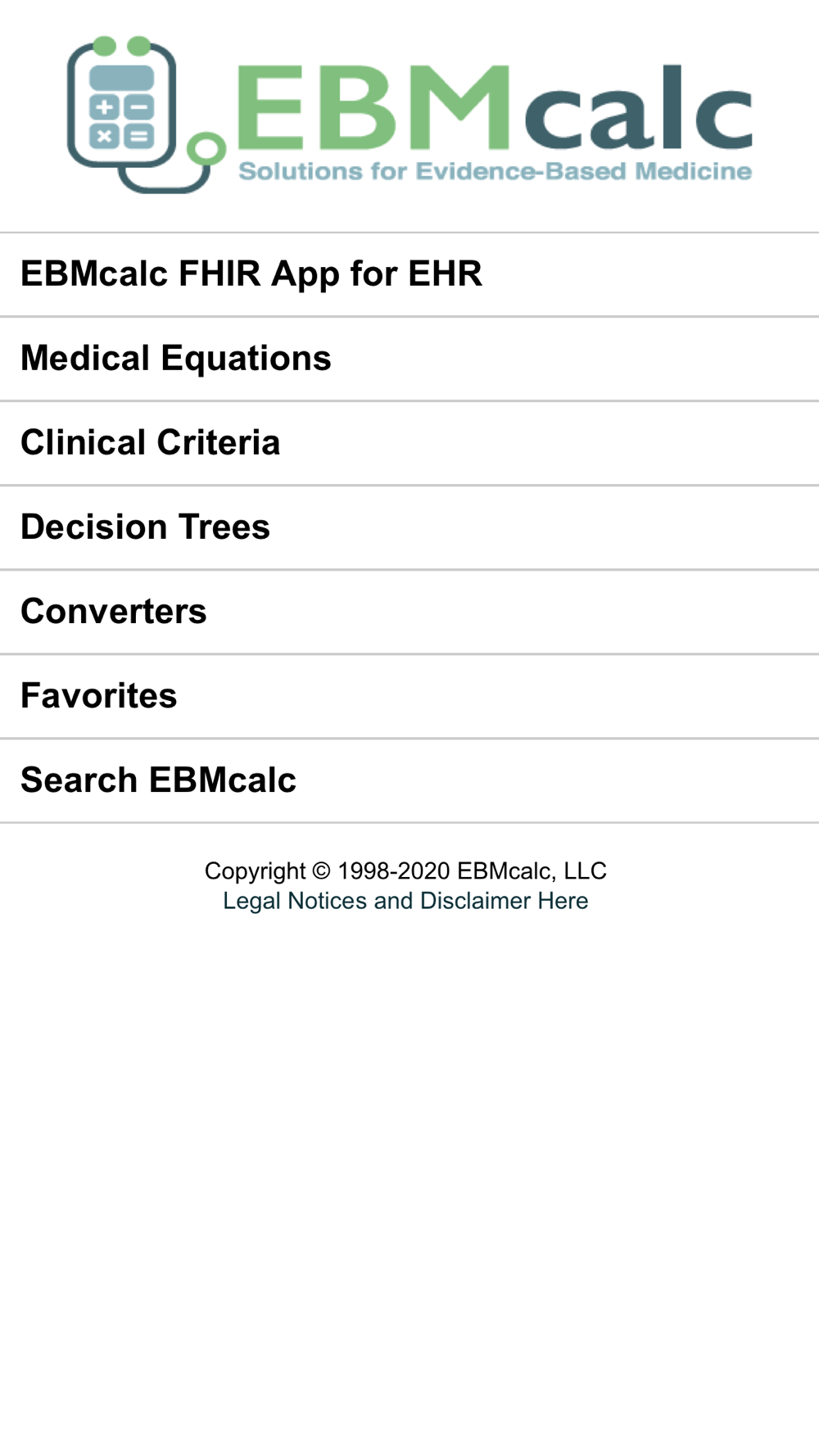Select Decision Trees
819x1456 pixels.
click(x=146, y=527)
